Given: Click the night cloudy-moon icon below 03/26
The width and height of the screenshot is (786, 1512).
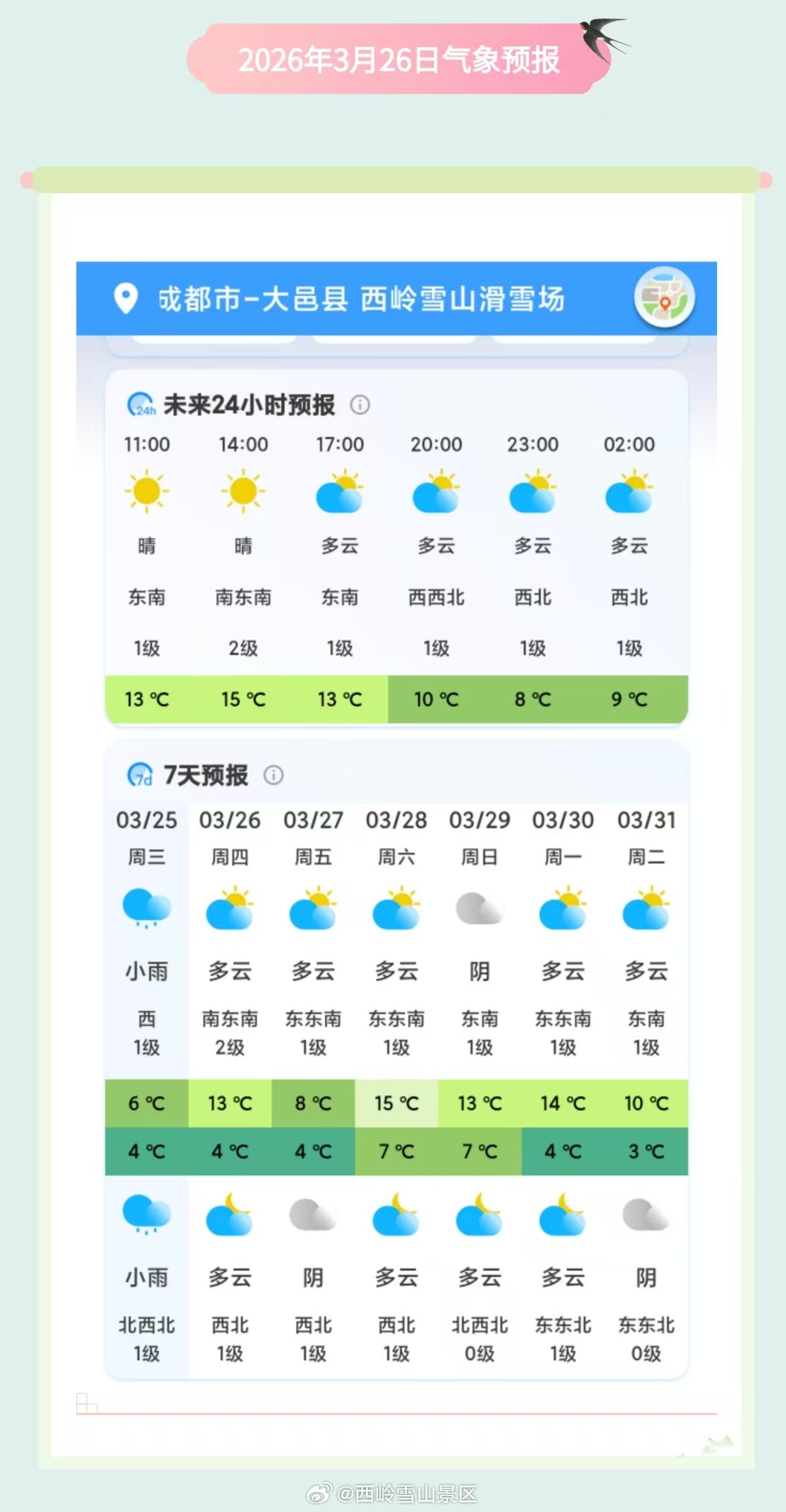Looking at the screenshot, I should pyautogui.click(x=229, y=1215).
